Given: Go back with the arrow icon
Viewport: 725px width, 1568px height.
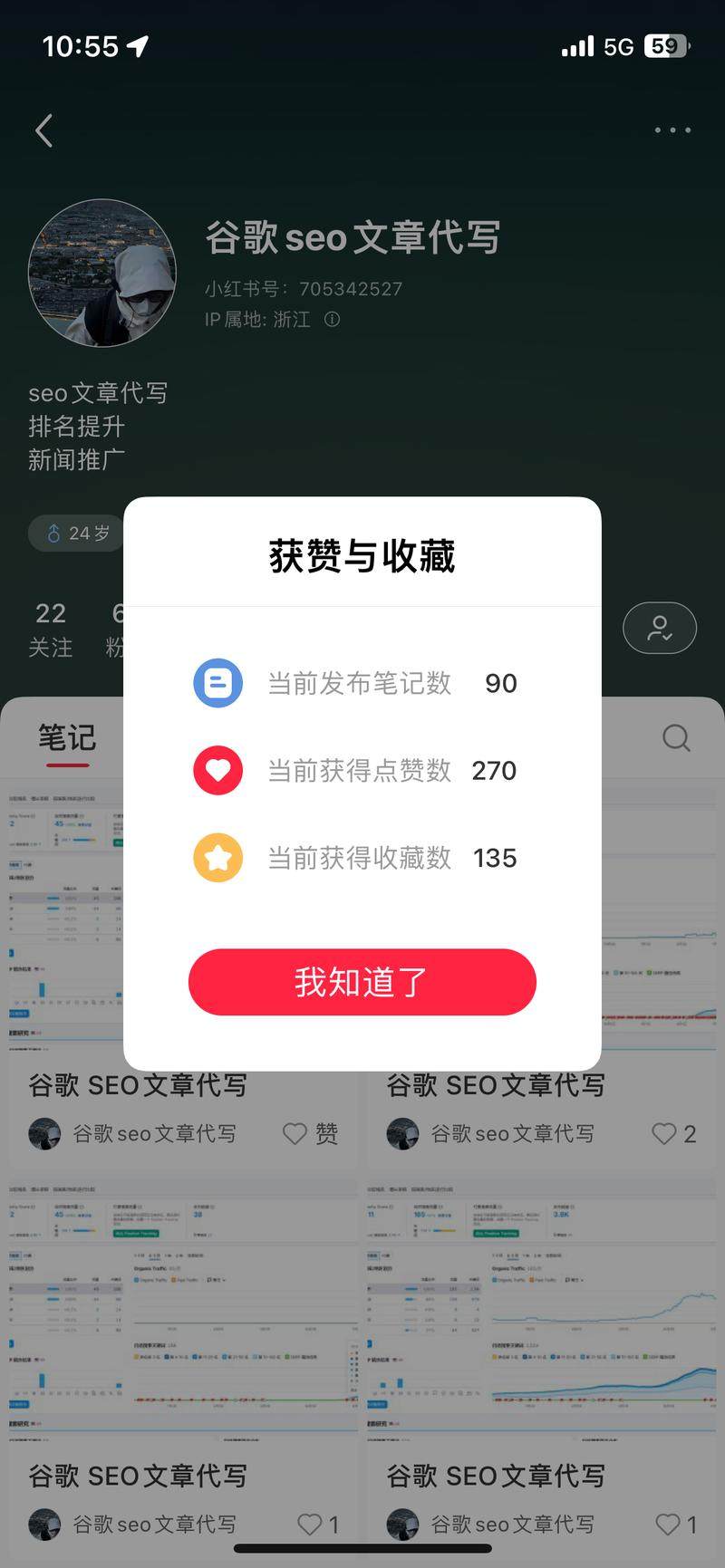Looking at the screenshot, I should pyautogui.click(x=43, y=130).
